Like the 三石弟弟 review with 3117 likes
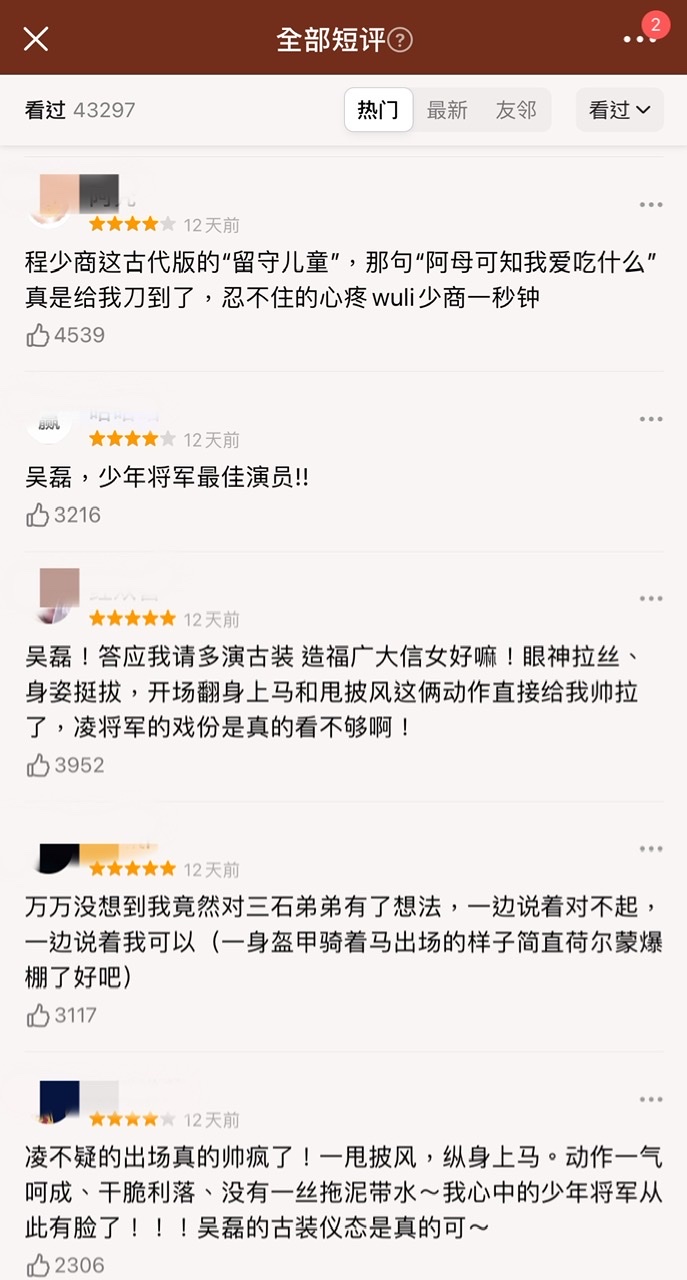Viewport: 687px width, 1280px height. click(x=38, y=1015)
